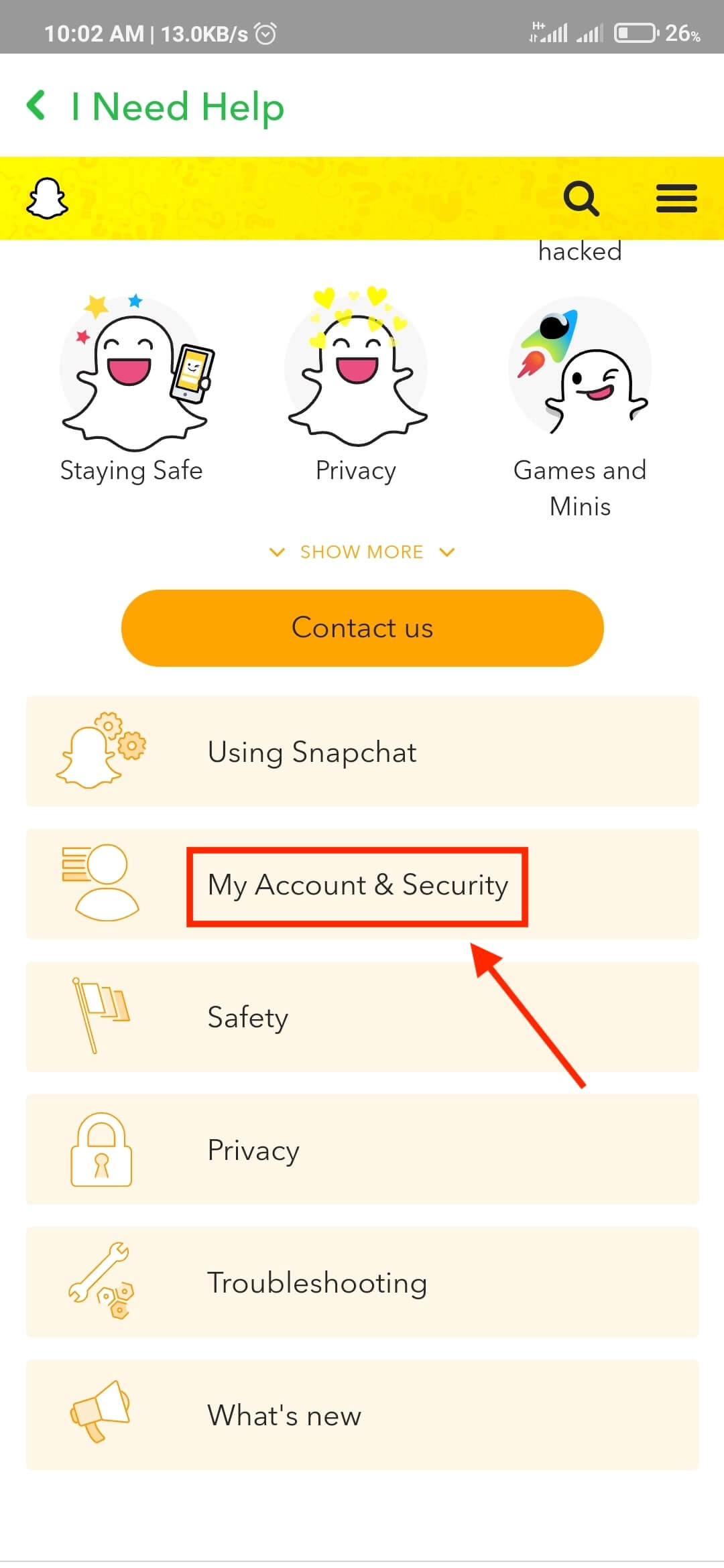The width and height of the screenshot is (724, 1568).
Task: Open Troubleshooting section
Action: point(362,1283)
